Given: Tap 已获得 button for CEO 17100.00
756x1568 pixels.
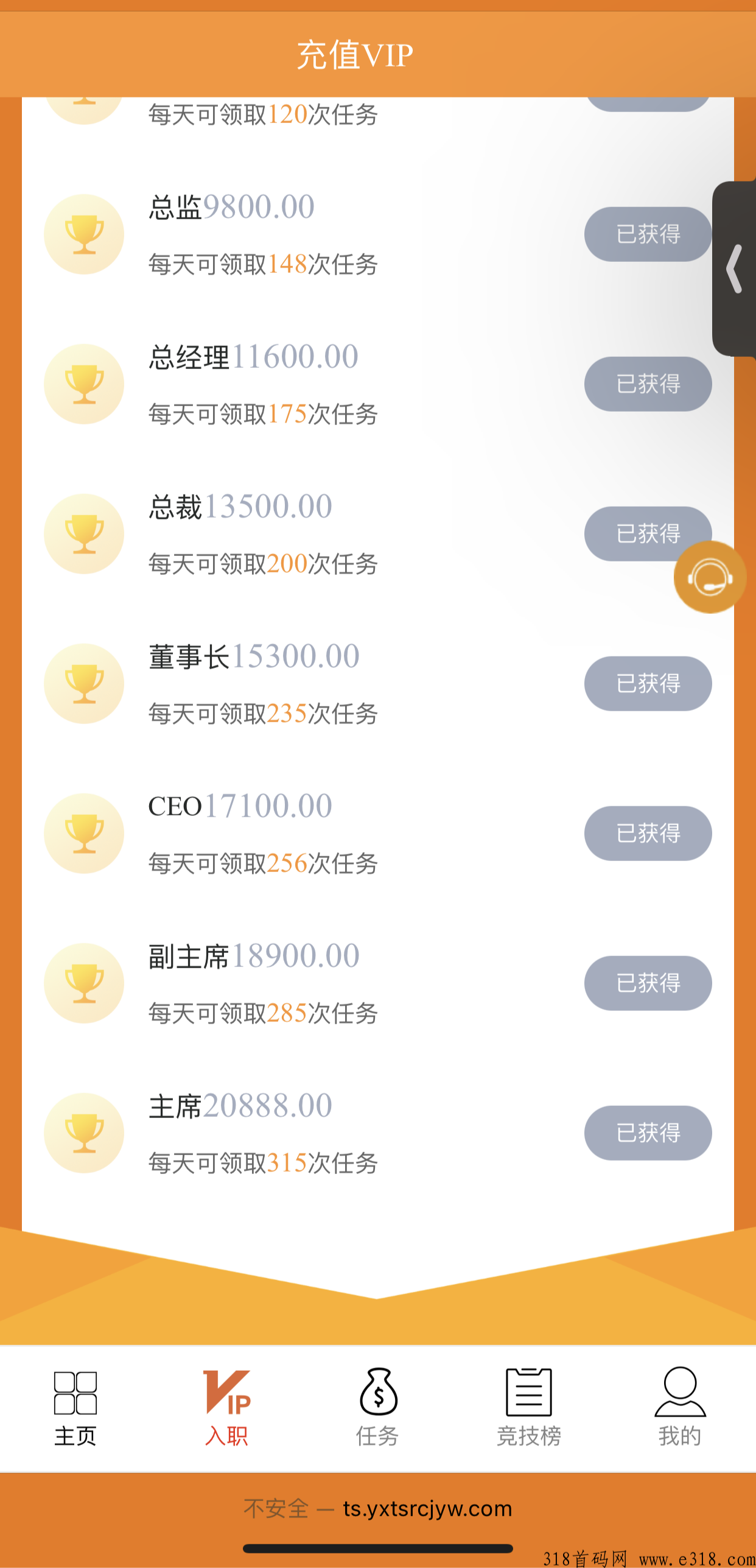Looking at the screenshot, I should [x=648, y=834].
